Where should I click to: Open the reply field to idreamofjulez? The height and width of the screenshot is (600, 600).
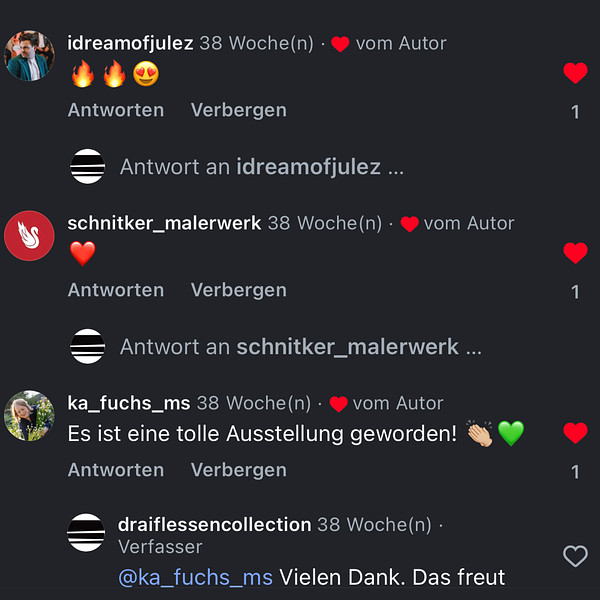point(262,167)
